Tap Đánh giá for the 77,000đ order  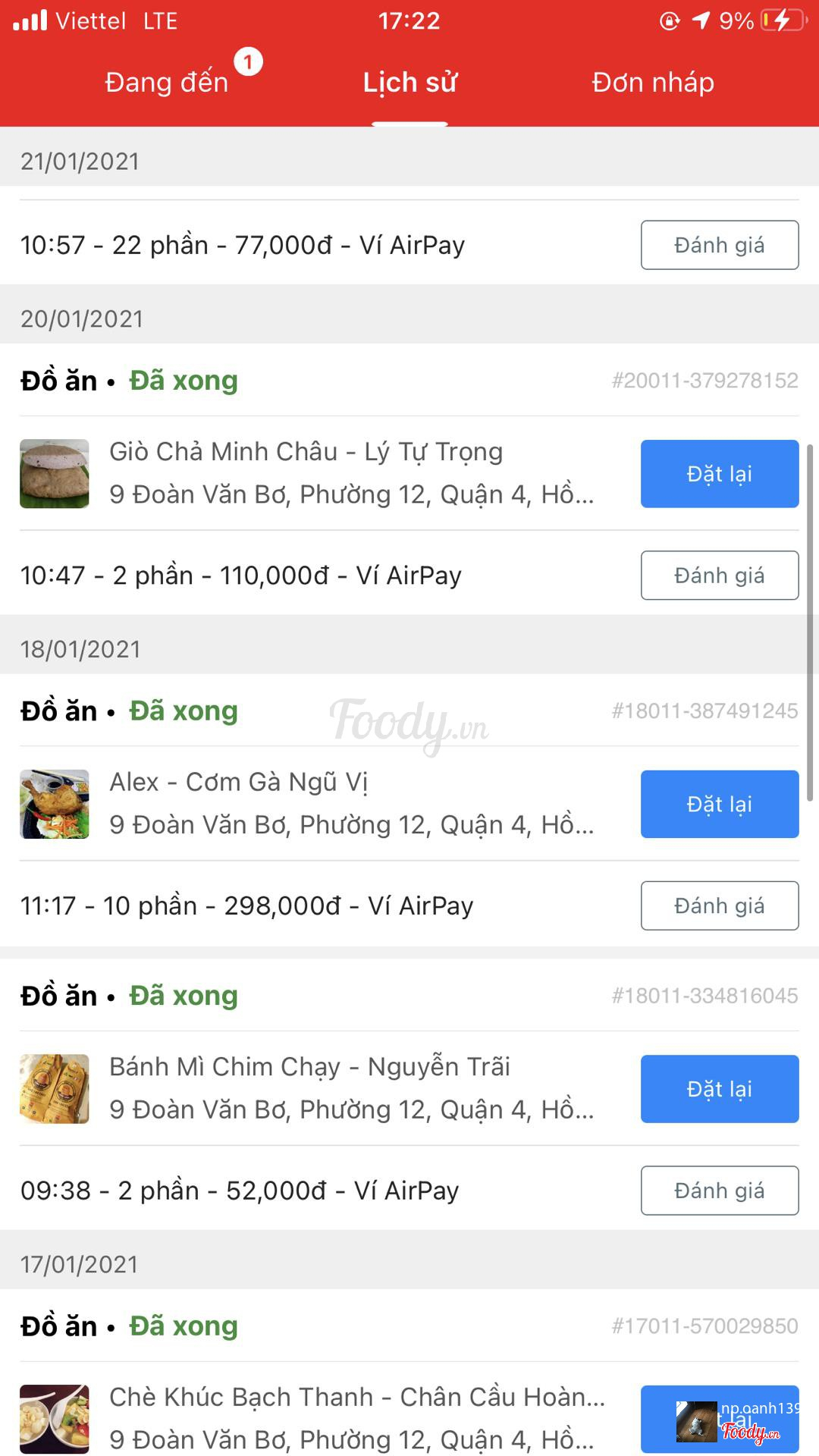click(x=719, y=245)
